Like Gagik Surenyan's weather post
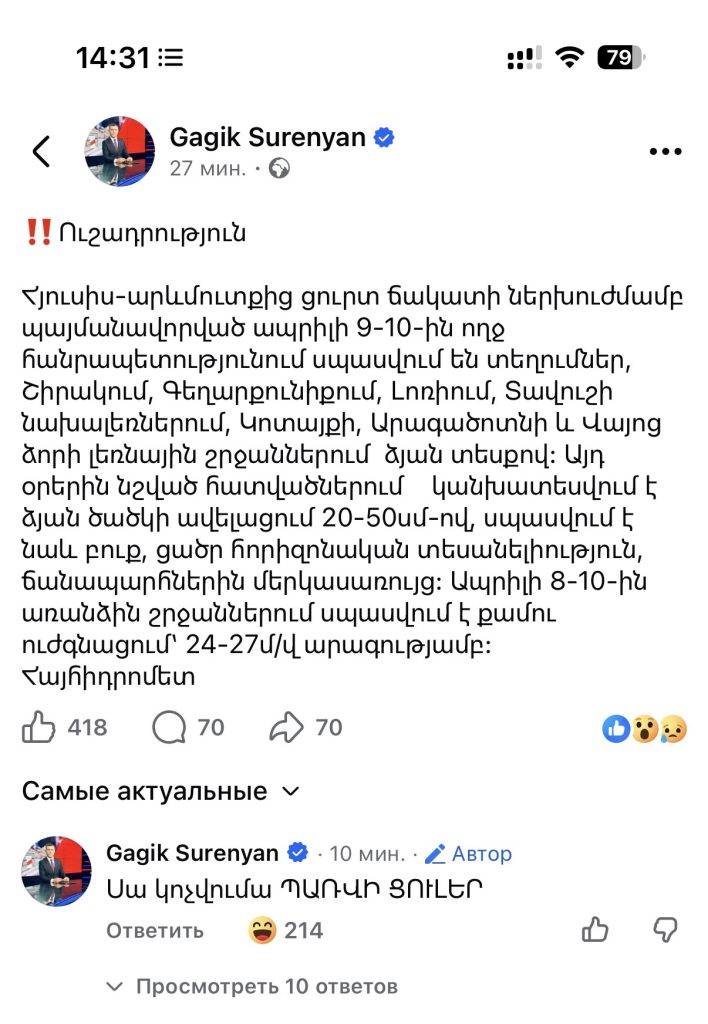This screenshot has width=708, height=1024. 40,728
